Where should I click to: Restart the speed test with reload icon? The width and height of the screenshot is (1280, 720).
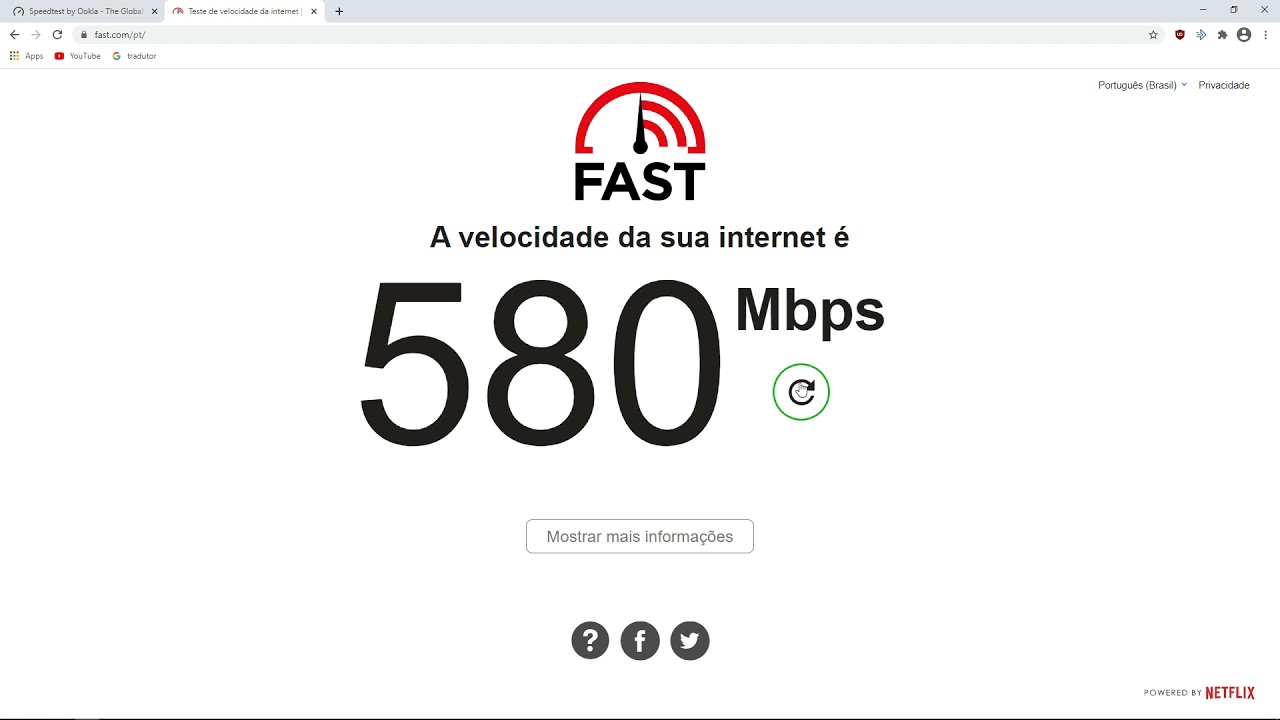801,392
